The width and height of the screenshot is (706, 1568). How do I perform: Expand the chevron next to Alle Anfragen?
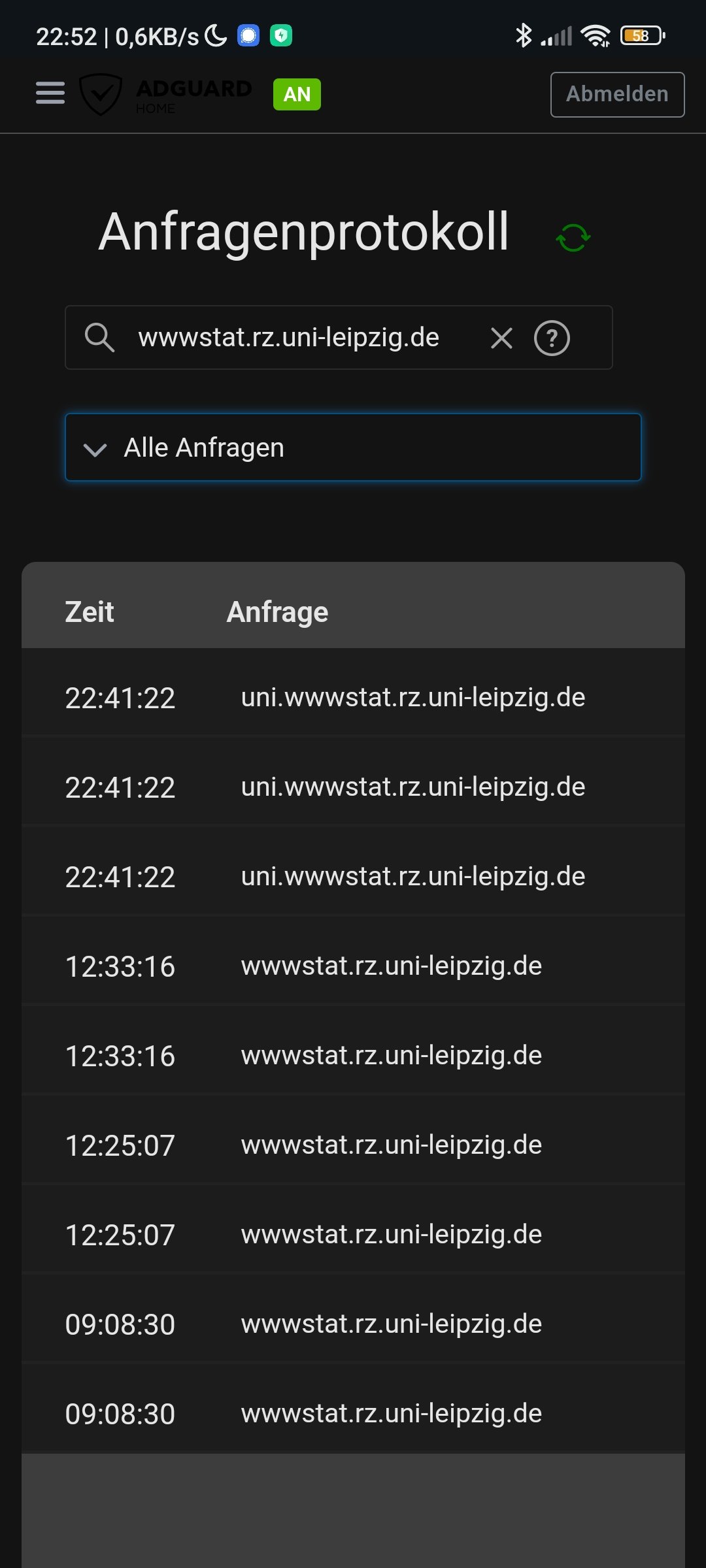point(95,448)
